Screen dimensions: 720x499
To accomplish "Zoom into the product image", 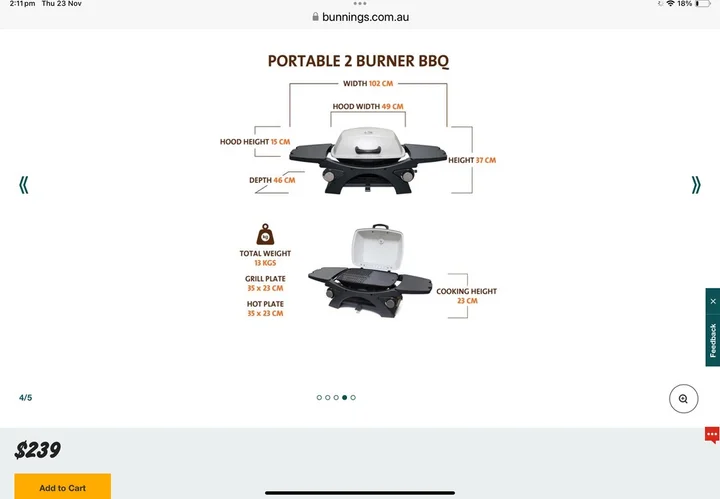I will pos(683,399).
